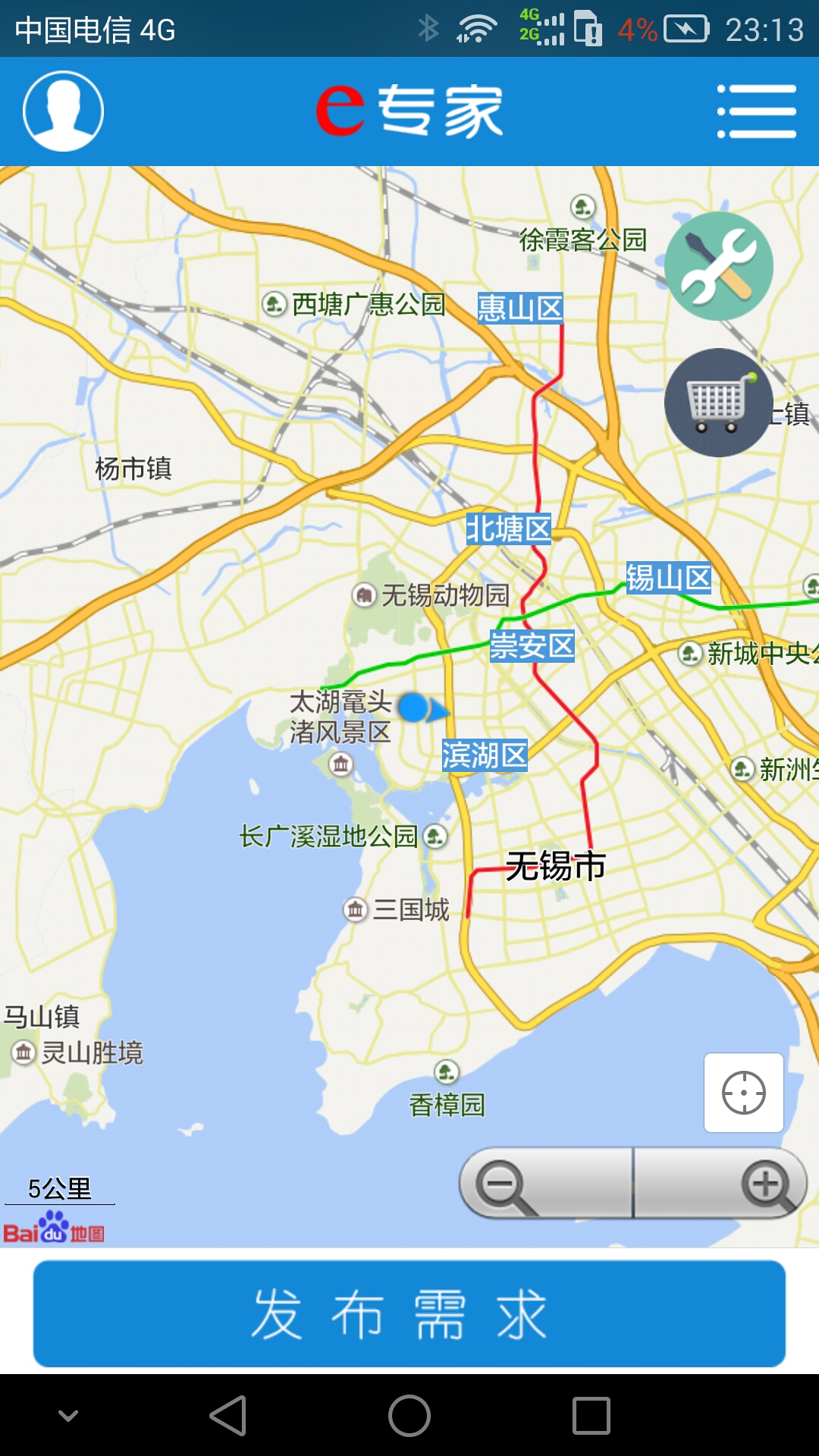Tap the wrench and screwdriver tools button
Image resolution: width=819 pixels, height=1456 pixels.
pyautogui.click(x=719, y=266)
